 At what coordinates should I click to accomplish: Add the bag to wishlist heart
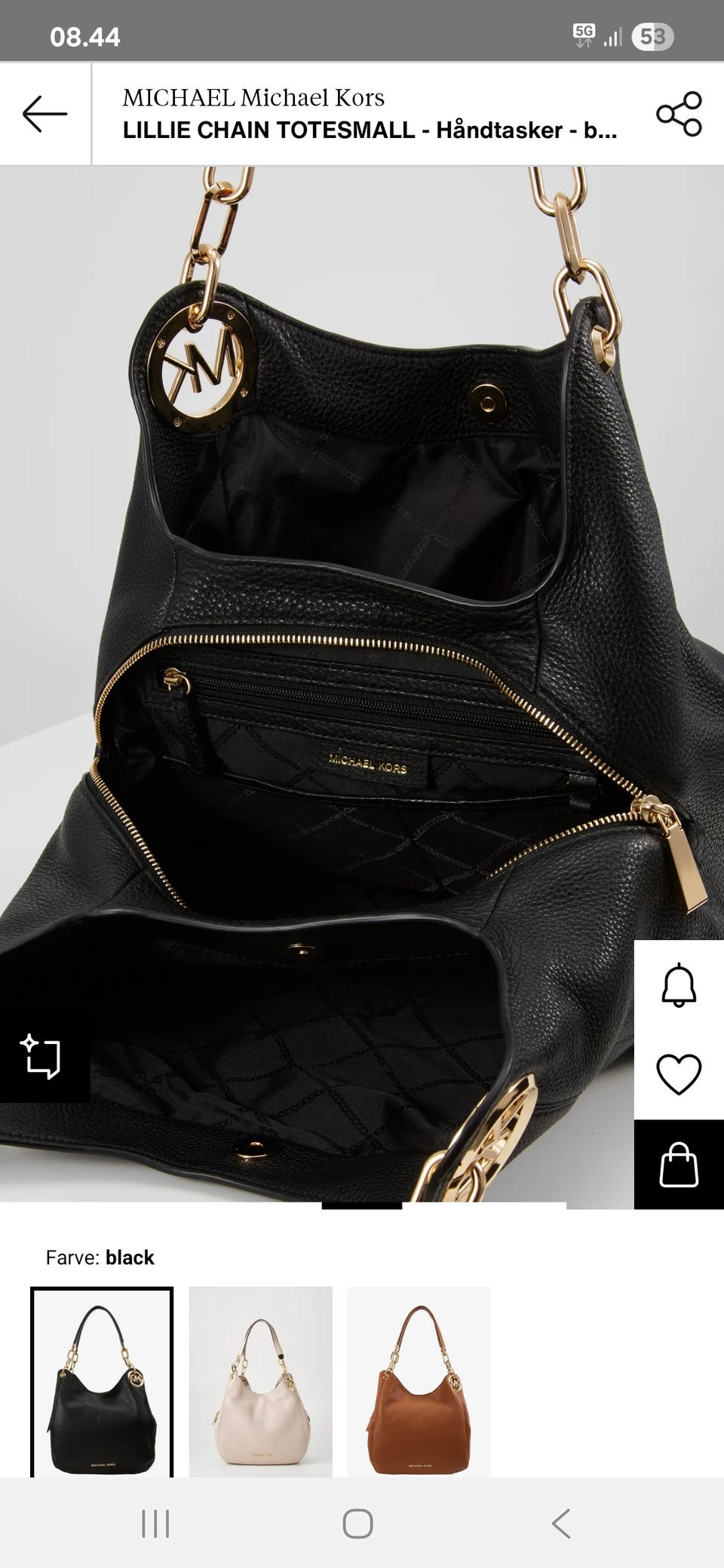click(679, 1073)
